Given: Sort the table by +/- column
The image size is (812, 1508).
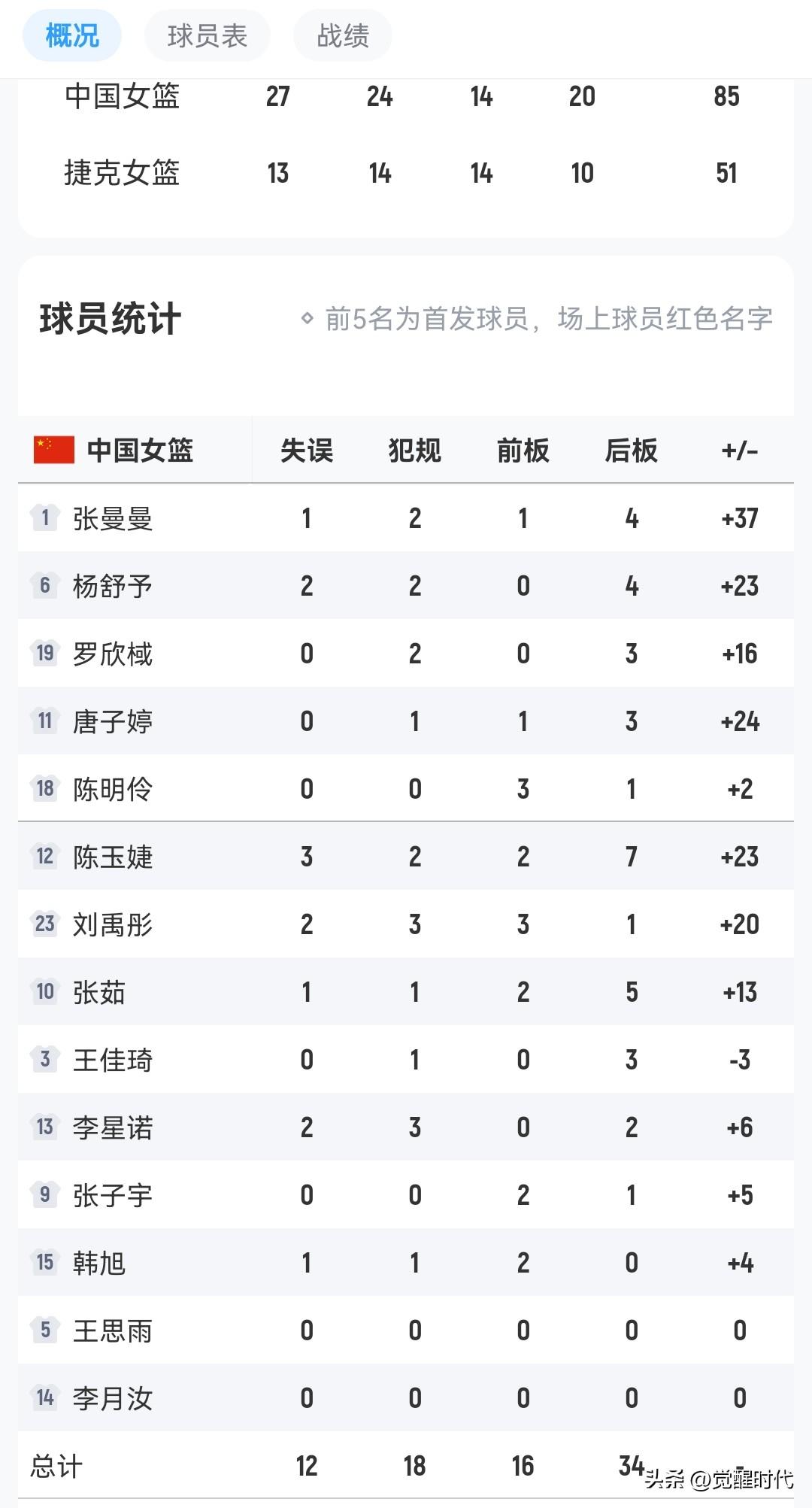Looking at the screenshot, I should [739, 449].
